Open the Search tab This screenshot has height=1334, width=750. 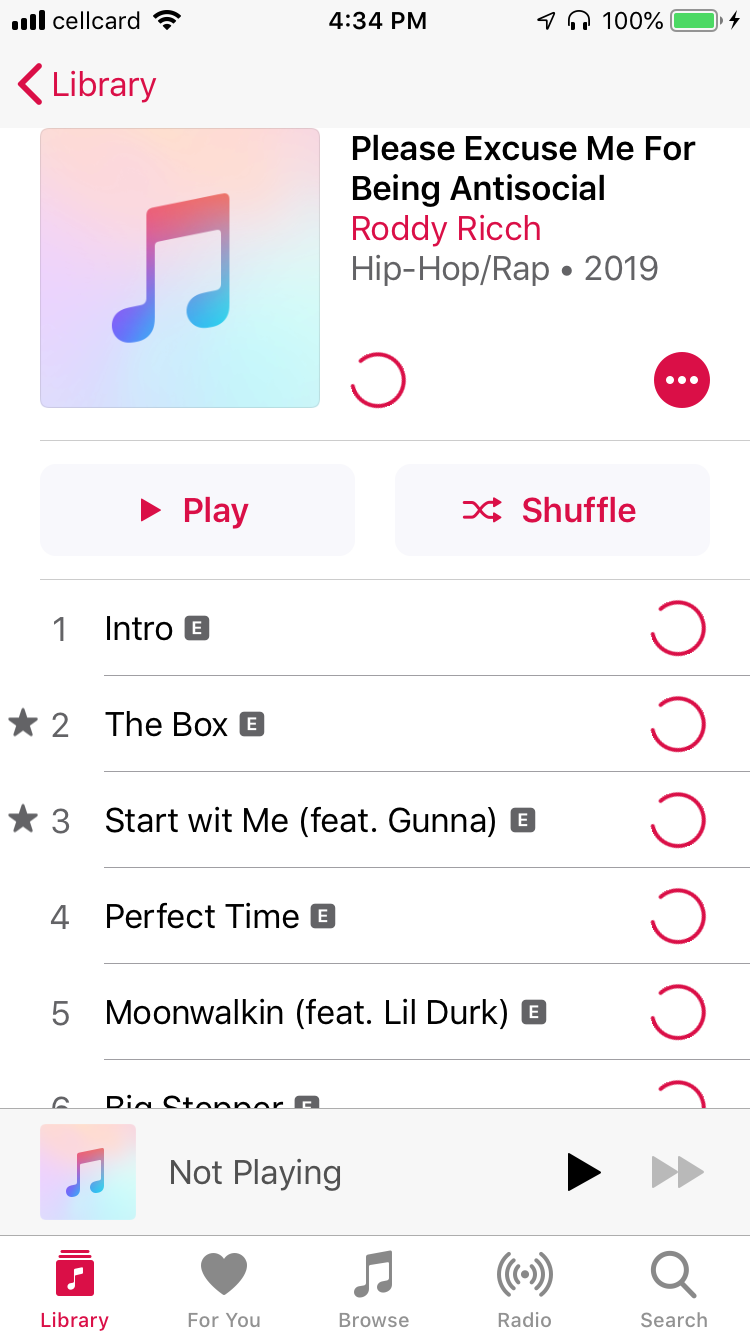(x=674, y=1290)
